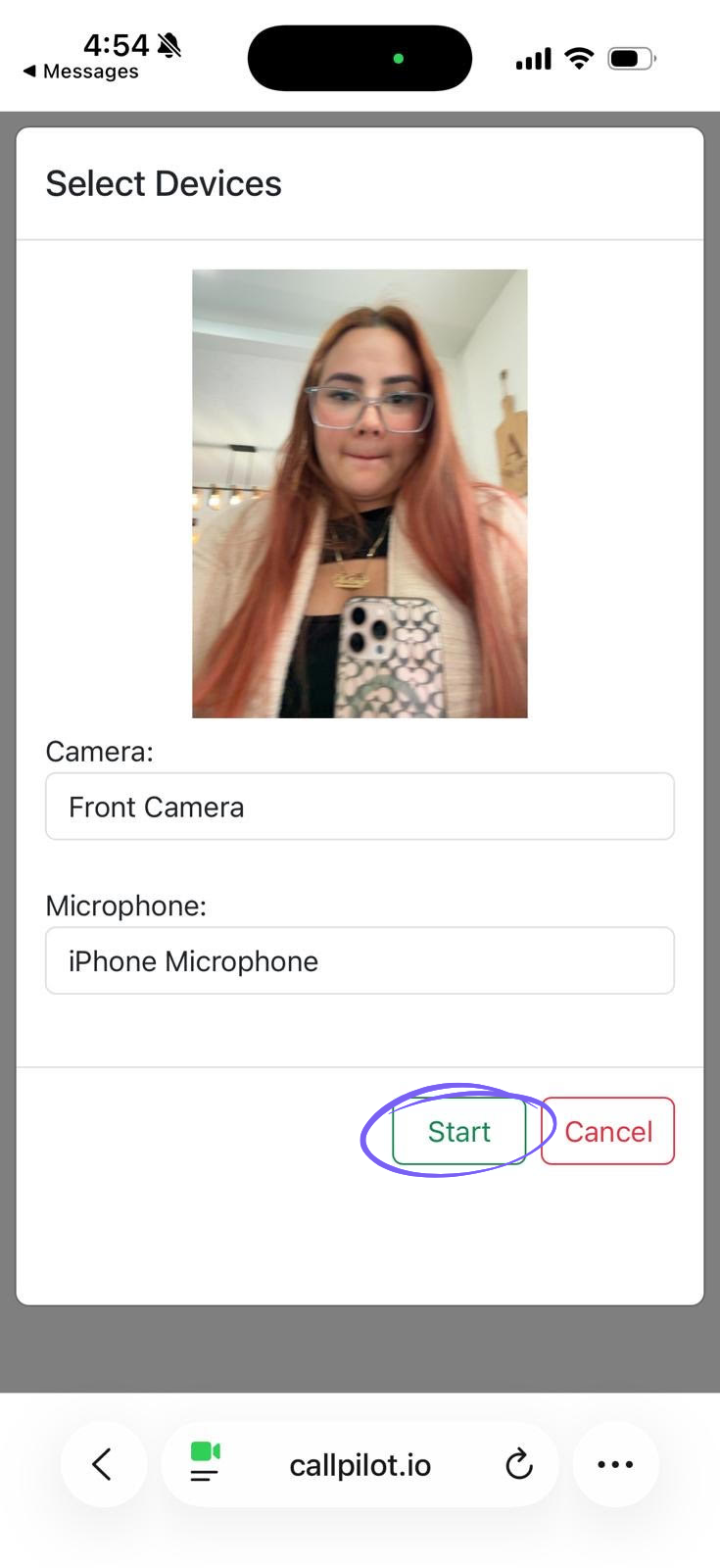
Task: Open the Camera dropdown
Action: pos(360,807)
